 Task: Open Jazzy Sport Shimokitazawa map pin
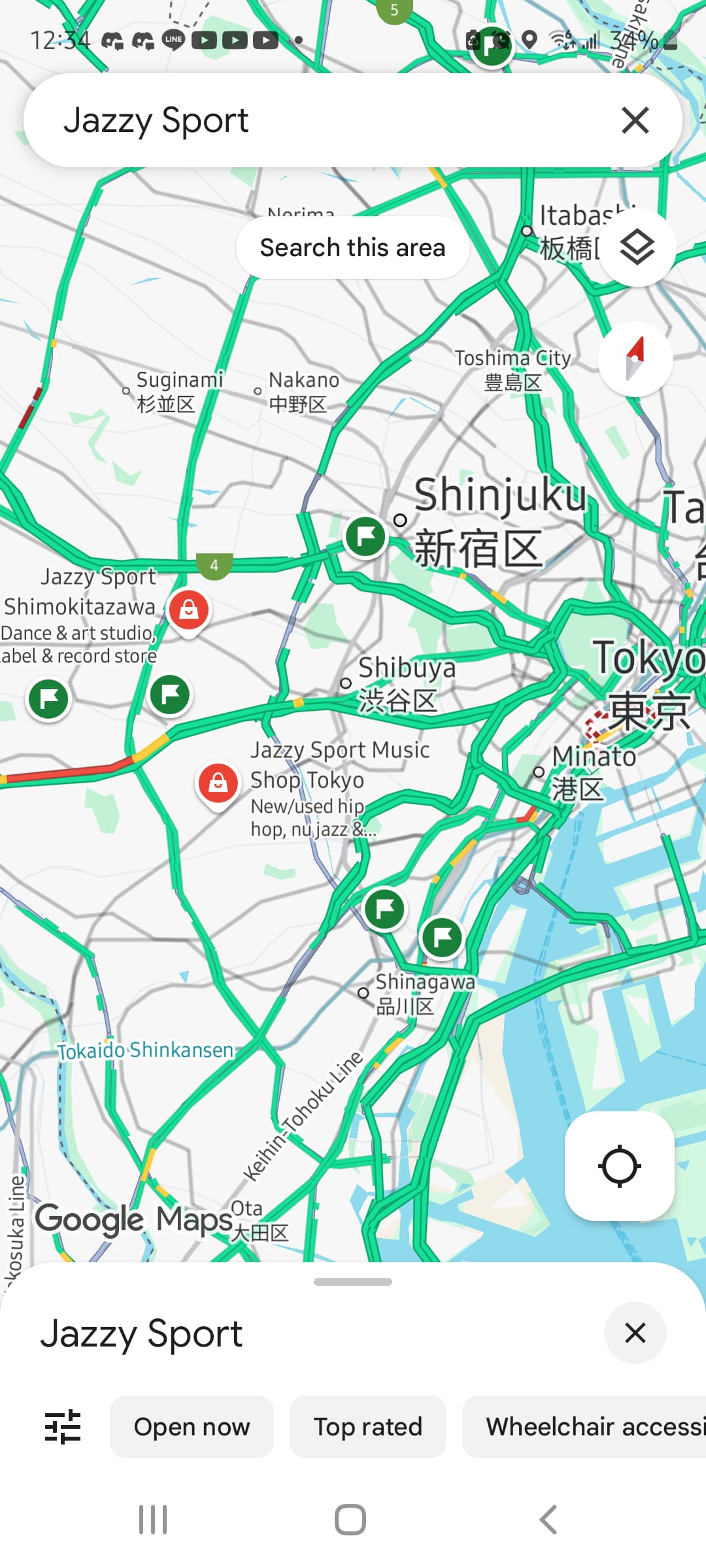[x=189, y=611]
